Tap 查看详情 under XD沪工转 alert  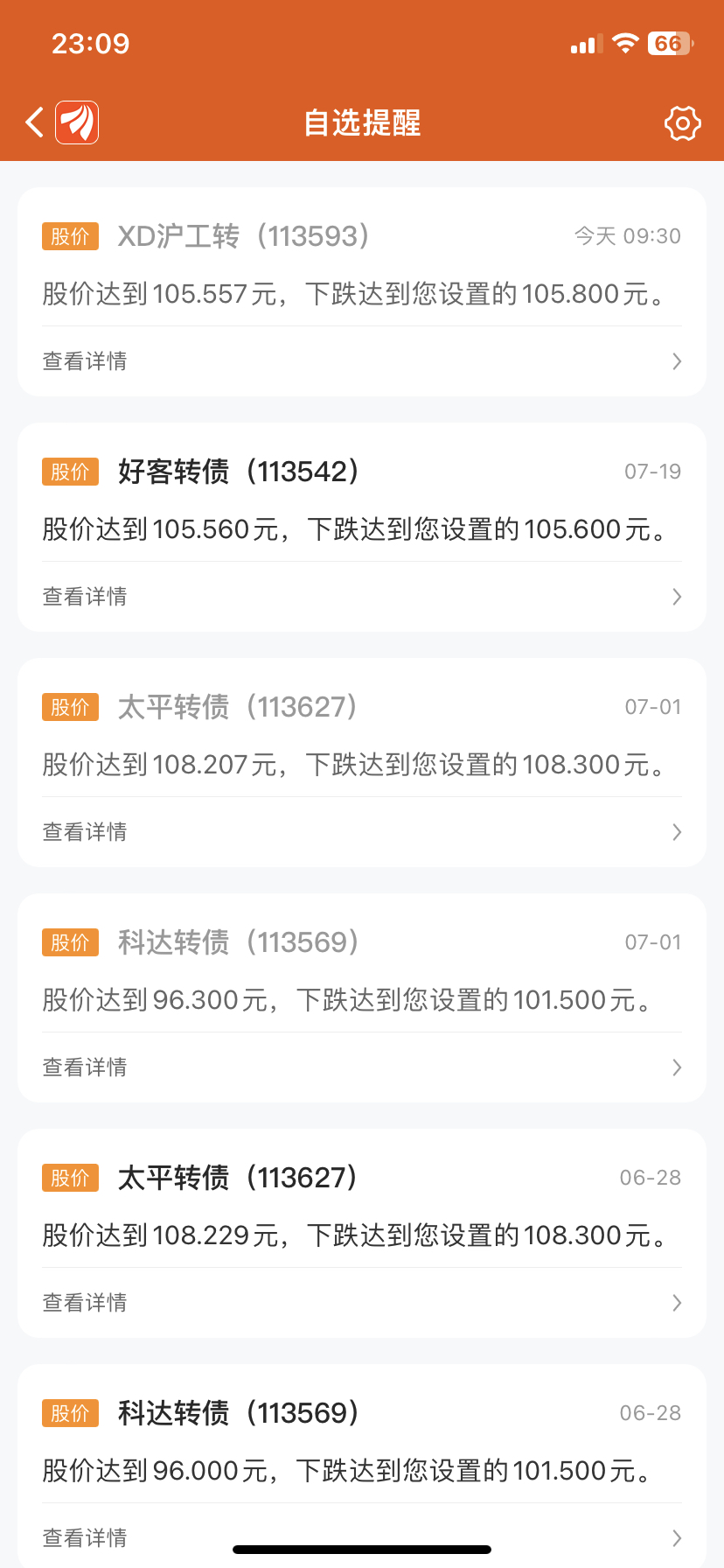pyautogui.click(x=361, y=361)
